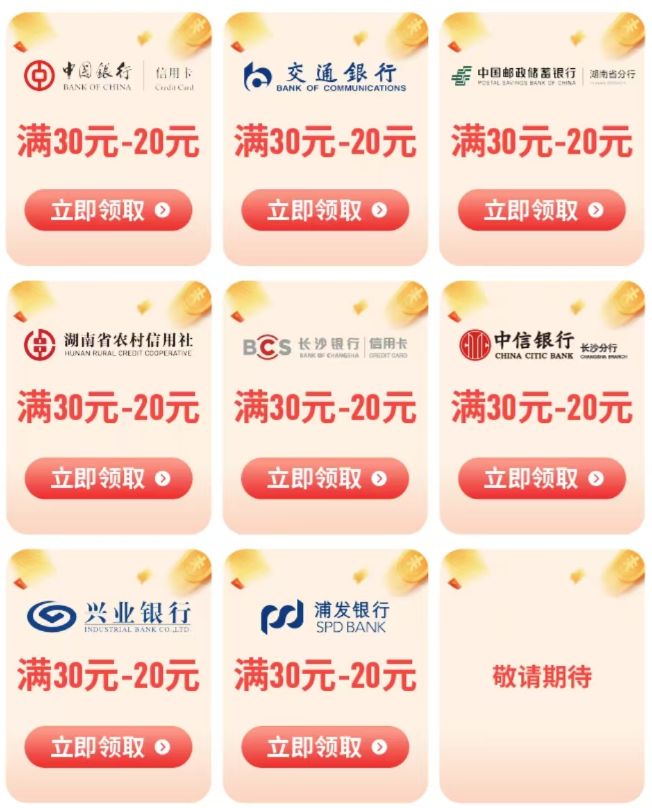Claim the 湖南省农村信用社 coupon
The height and width of the screenshot is (808, 652).
pos(108,478)
